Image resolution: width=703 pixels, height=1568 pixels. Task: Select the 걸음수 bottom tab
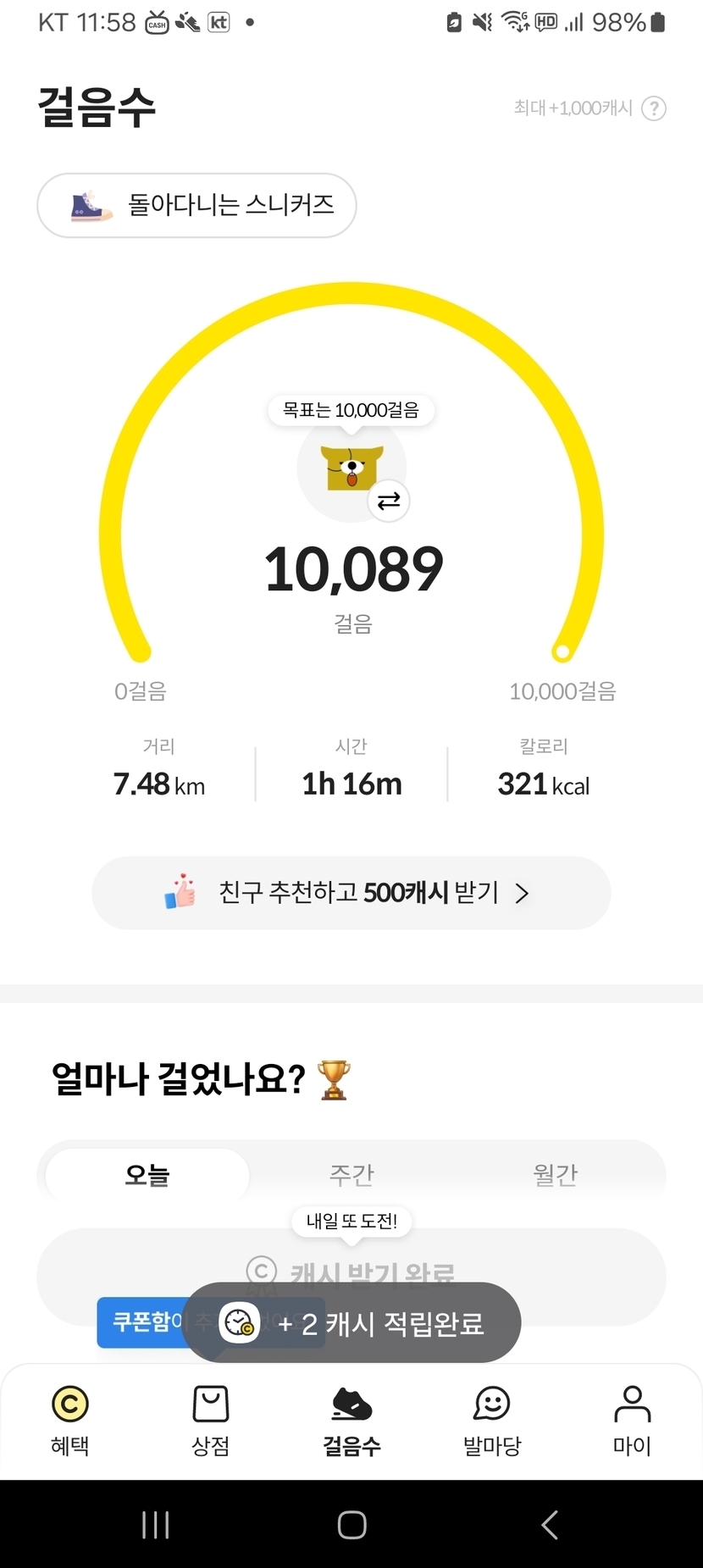pyautogui.click(x=351, y=1421)
